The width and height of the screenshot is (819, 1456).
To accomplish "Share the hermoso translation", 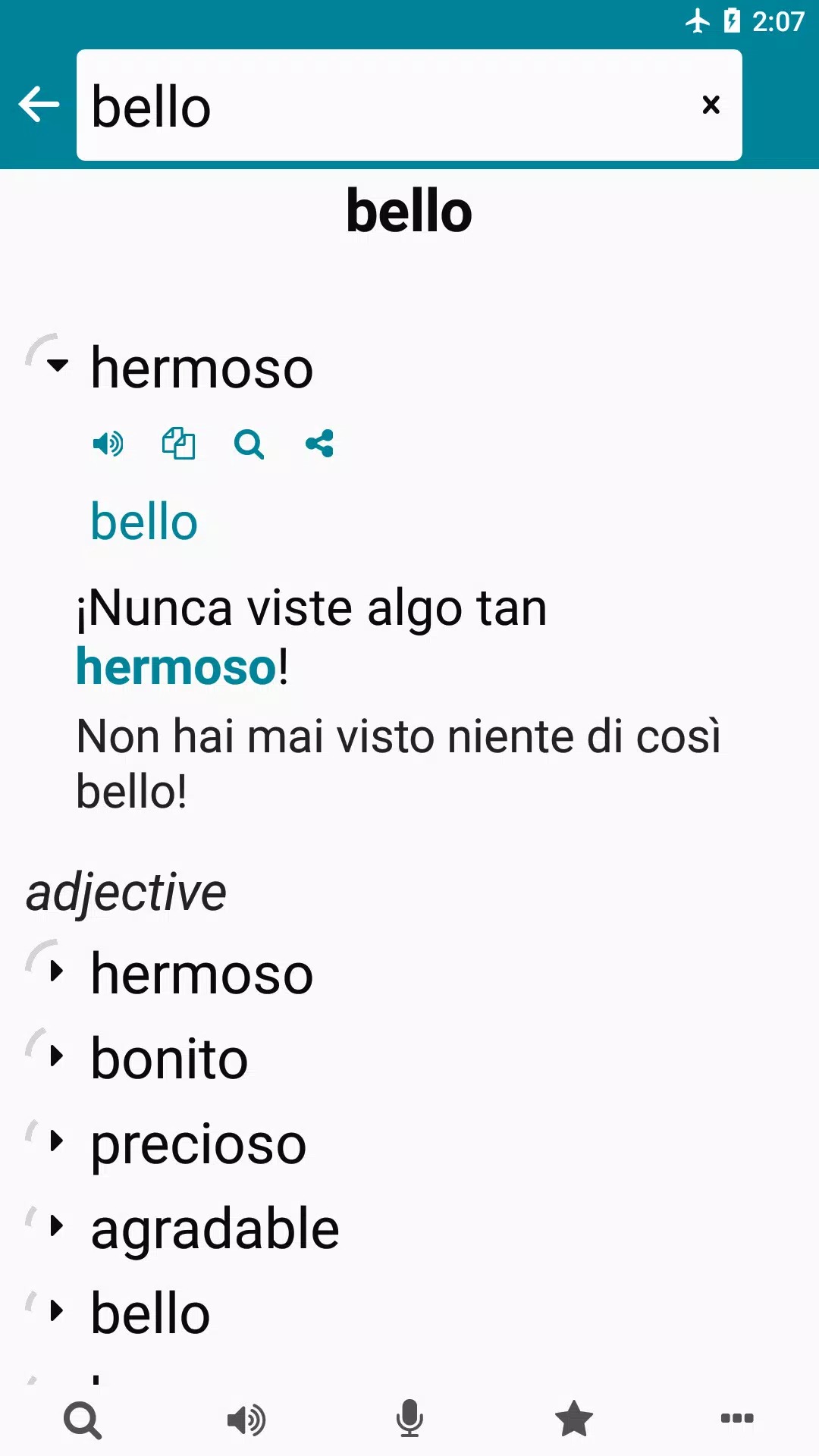I will (319, 444).
